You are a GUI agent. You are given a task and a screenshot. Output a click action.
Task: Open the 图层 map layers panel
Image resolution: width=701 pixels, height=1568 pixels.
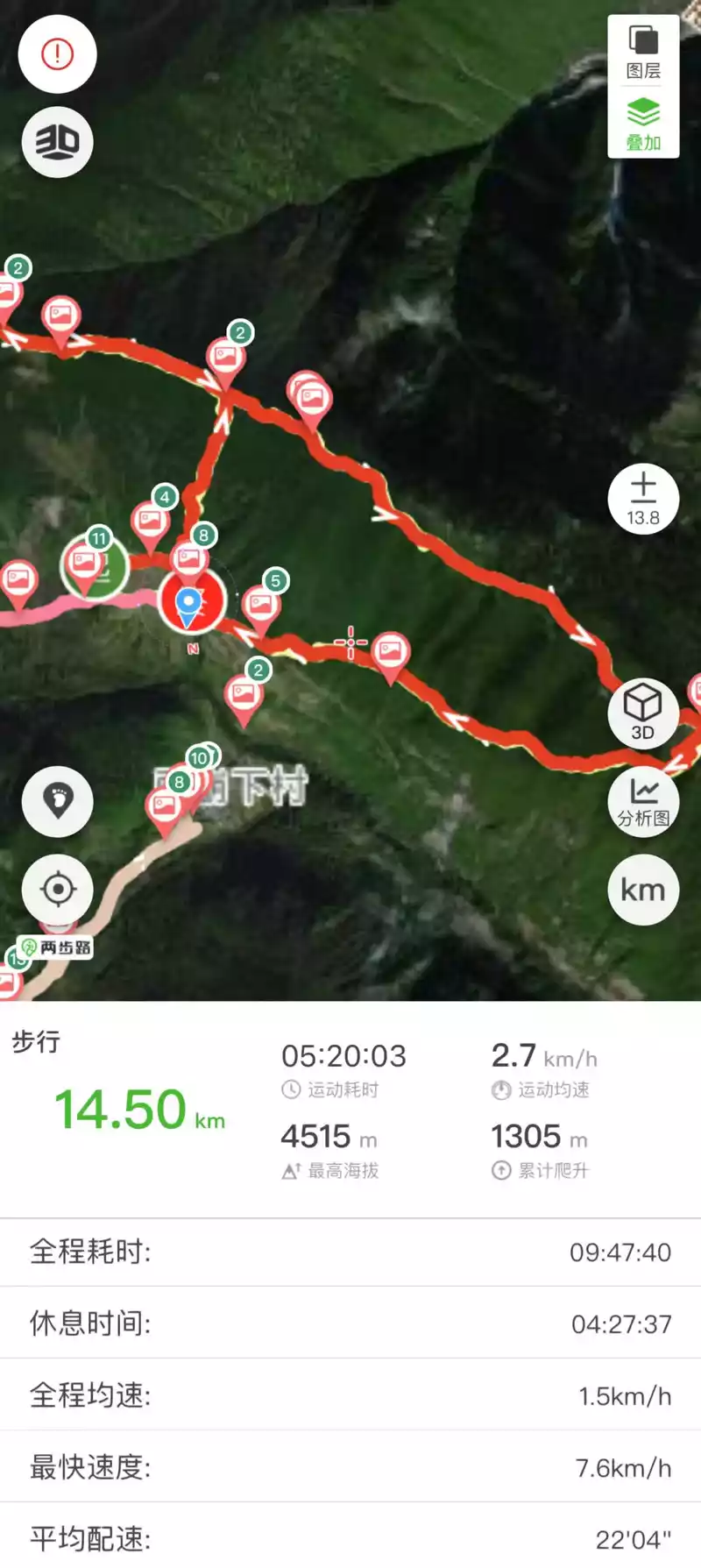(x=643, y=53)
